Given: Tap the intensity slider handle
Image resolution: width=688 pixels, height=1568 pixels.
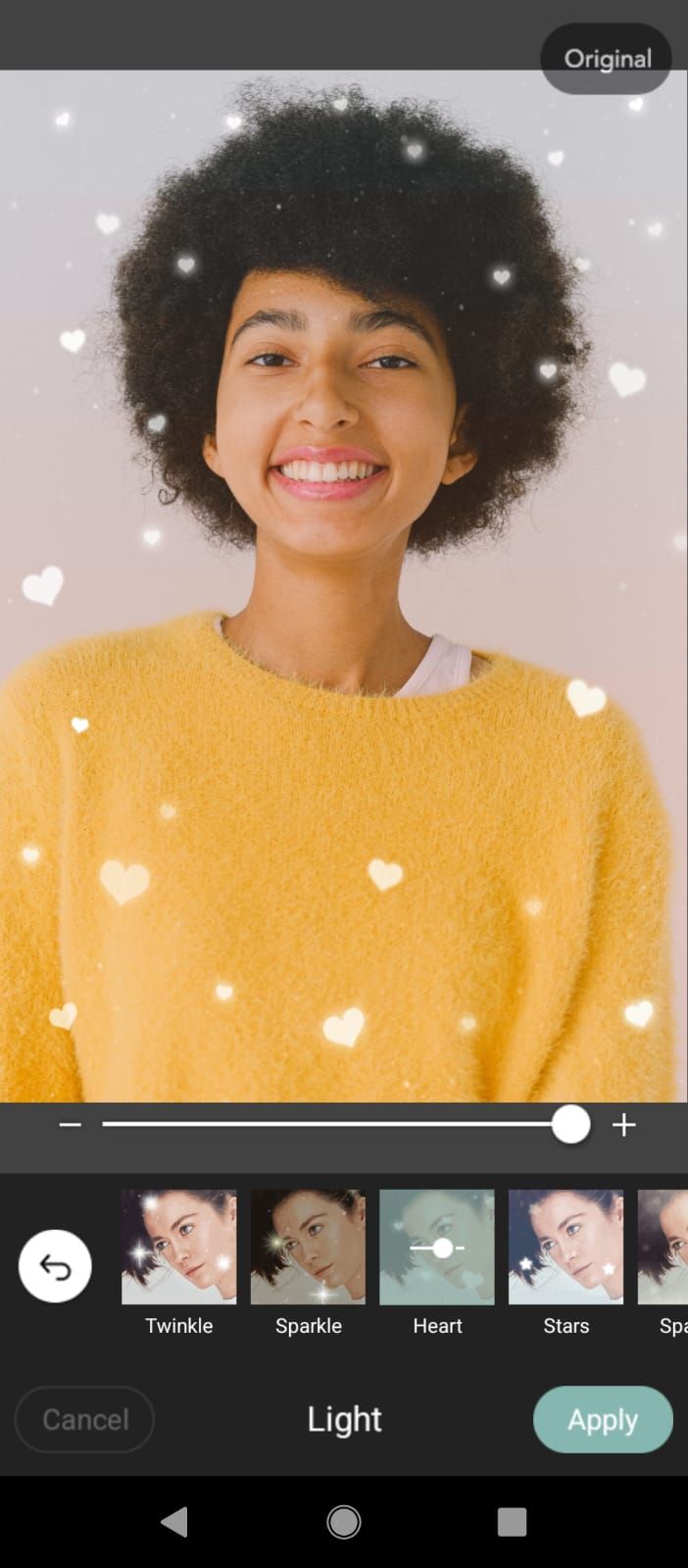Looking at the screenshot, I should pos(570,1125).
